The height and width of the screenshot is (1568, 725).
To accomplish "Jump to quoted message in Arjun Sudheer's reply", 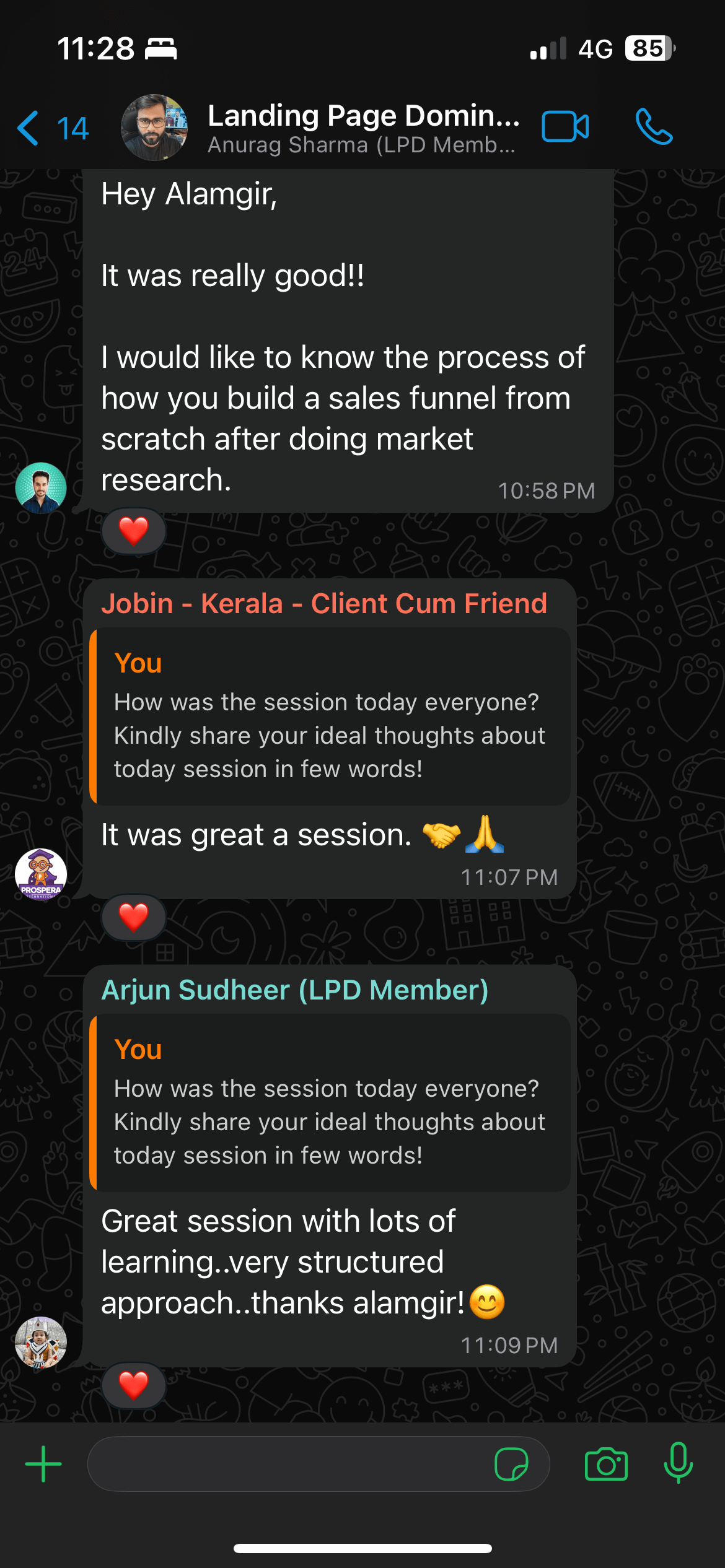I will pyautogui.click(x=330, y=1103).
